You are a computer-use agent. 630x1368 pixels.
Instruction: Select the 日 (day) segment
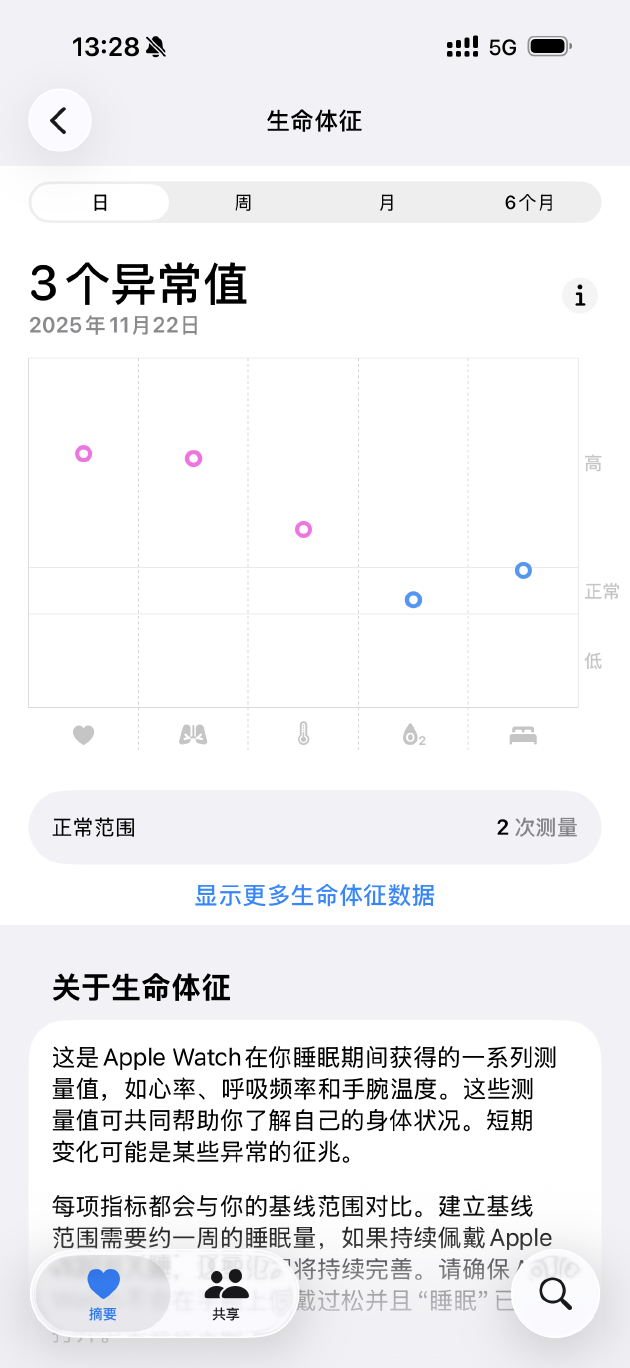click(x=100, y=202)
